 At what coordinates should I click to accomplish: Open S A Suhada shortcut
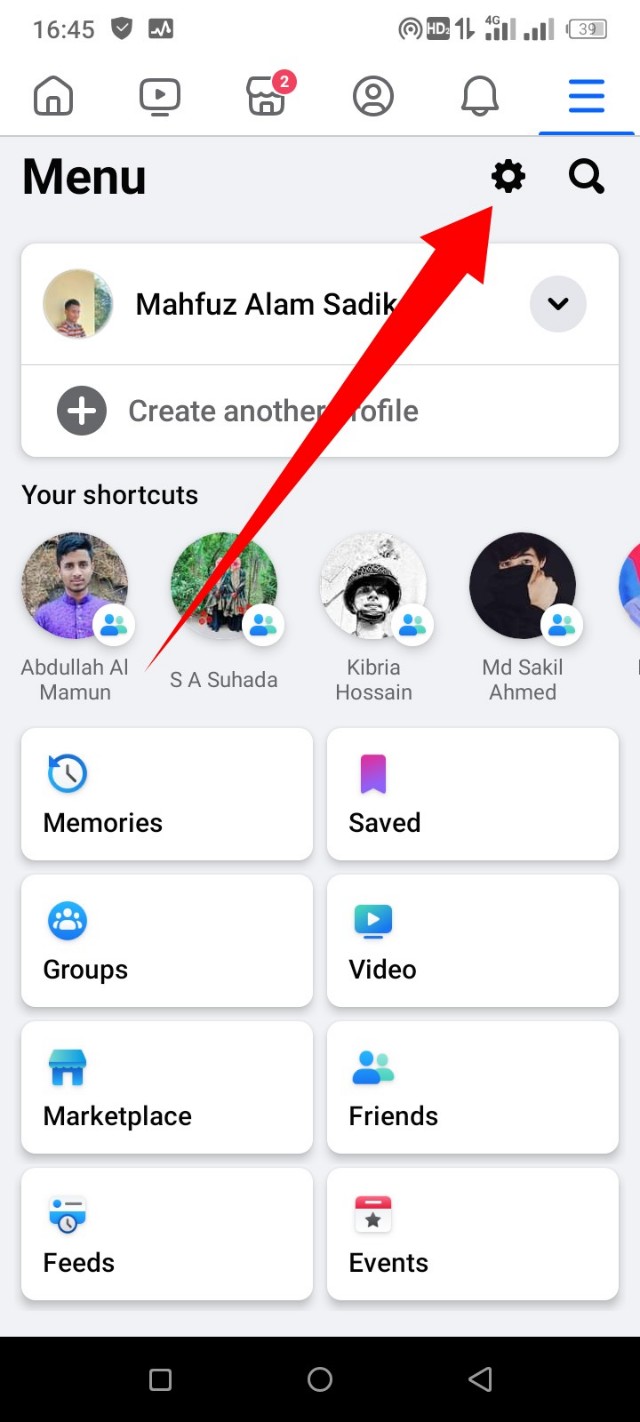click(224, 600)
